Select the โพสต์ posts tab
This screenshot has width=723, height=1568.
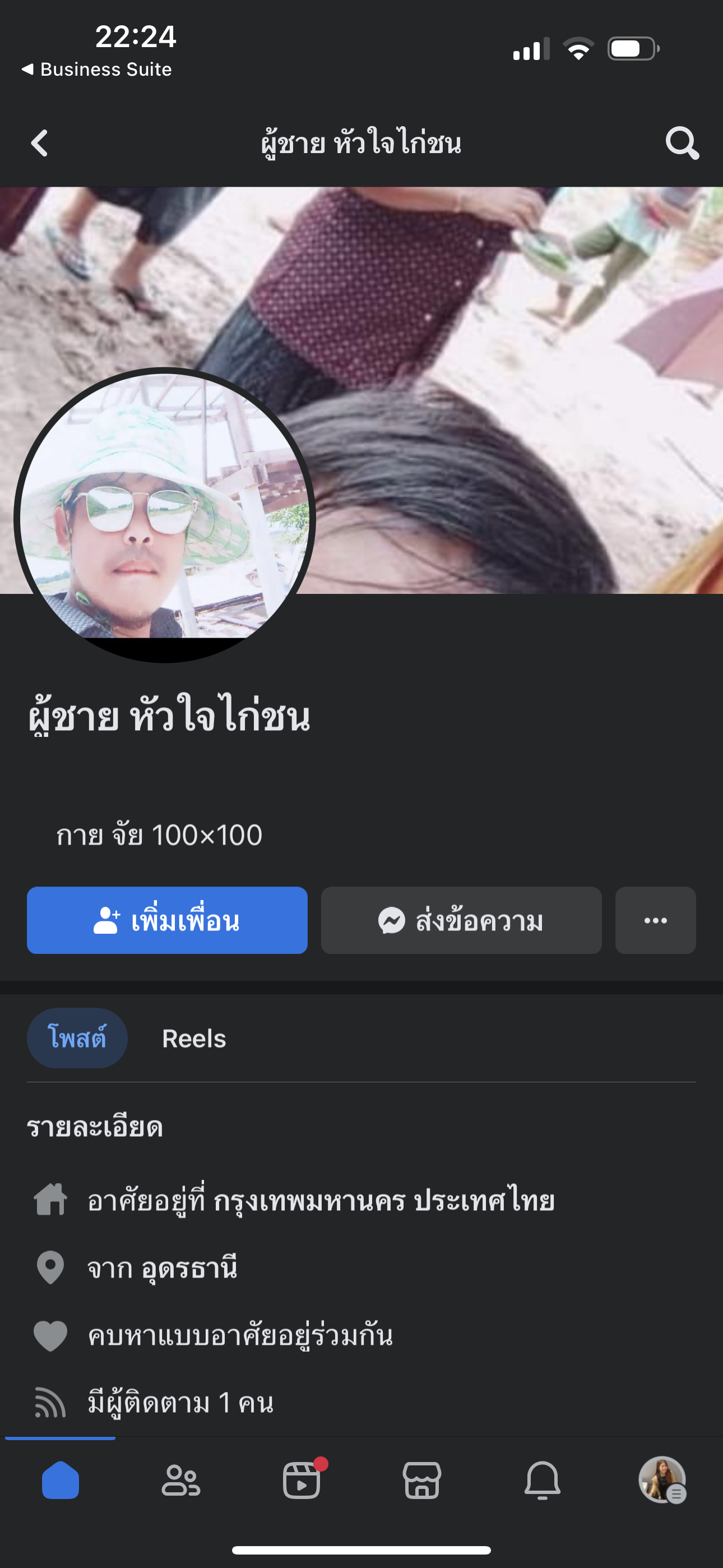click(77, 1038)
